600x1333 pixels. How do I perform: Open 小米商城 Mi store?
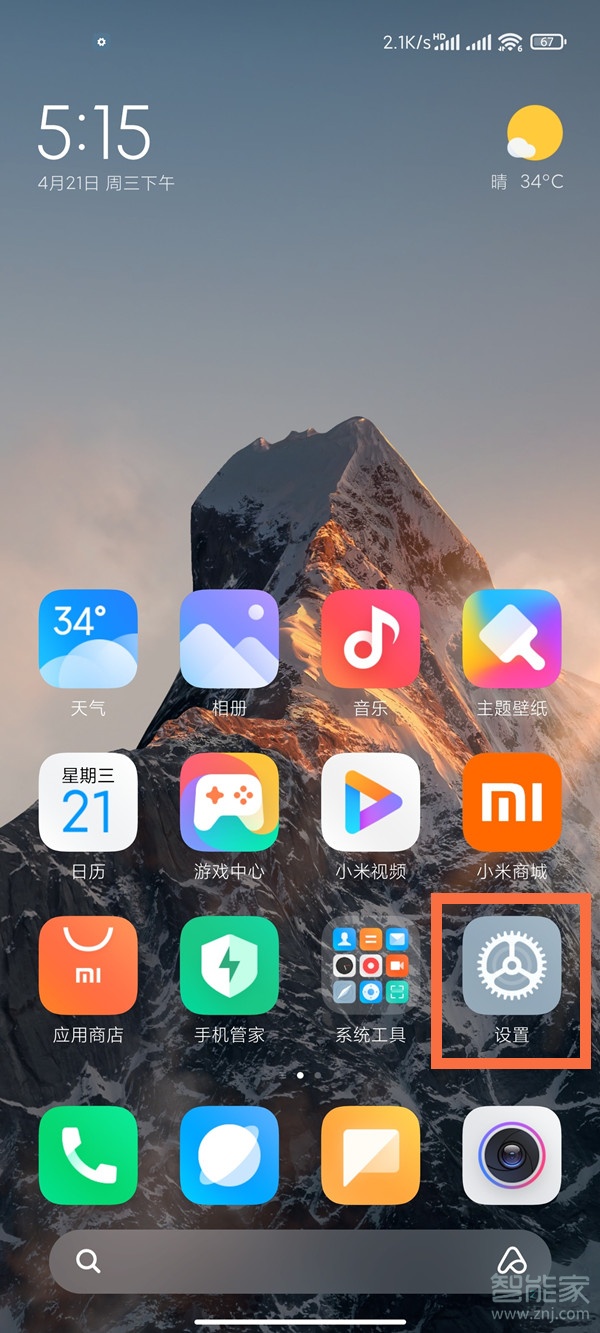pos(511,802)
